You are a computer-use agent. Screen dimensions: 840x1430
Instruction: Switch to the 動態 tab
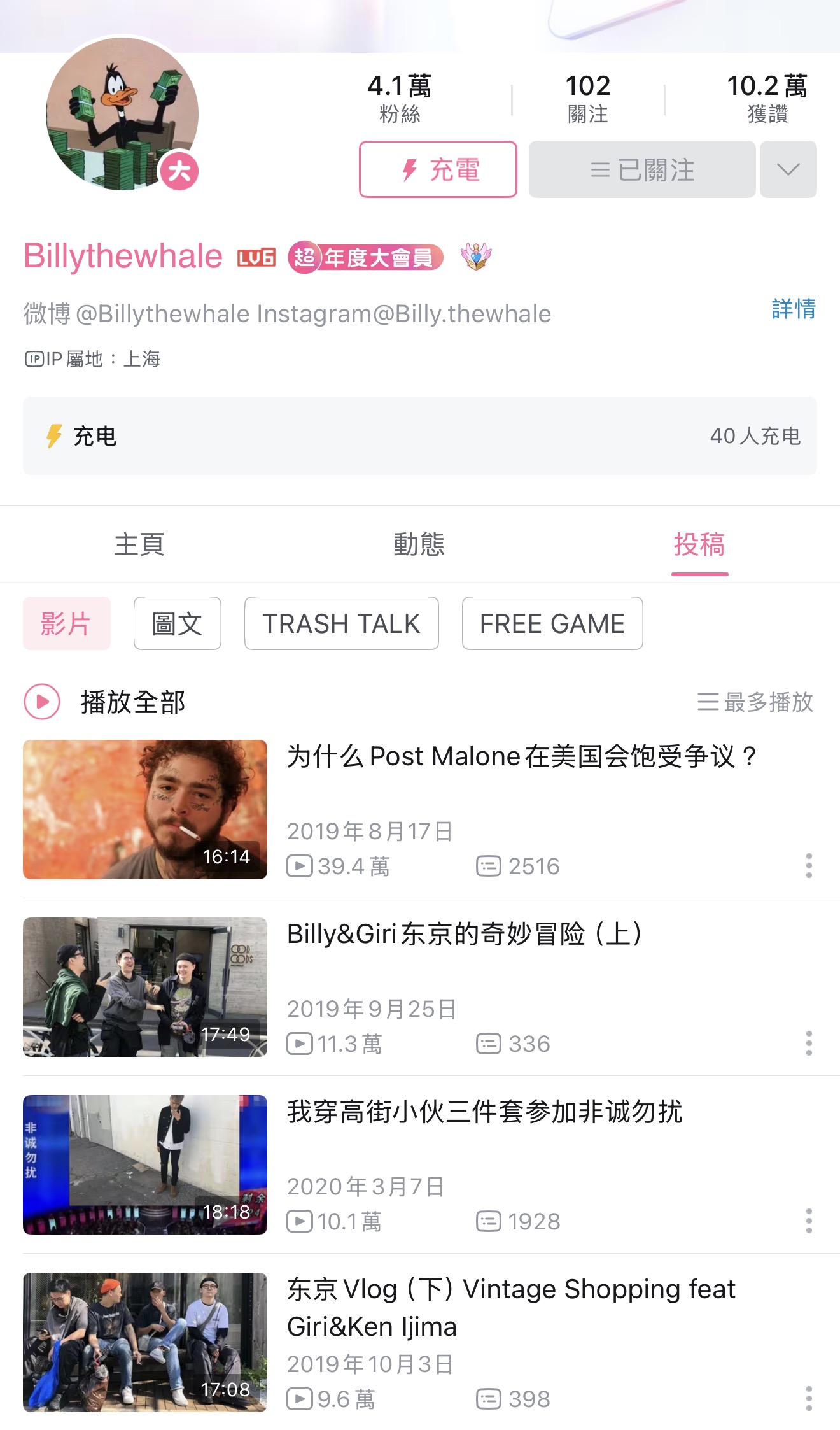(x=419, y=544)
